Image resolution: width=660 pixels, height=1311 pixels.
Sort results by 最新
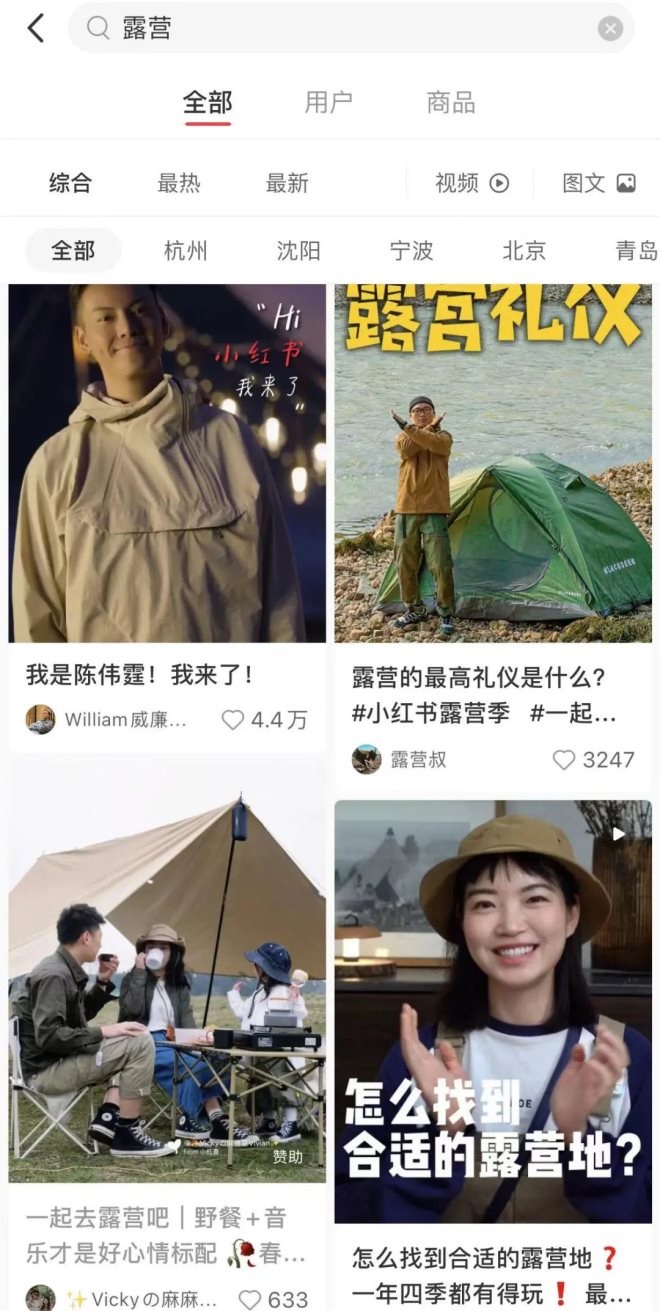[x=287, y=183]
